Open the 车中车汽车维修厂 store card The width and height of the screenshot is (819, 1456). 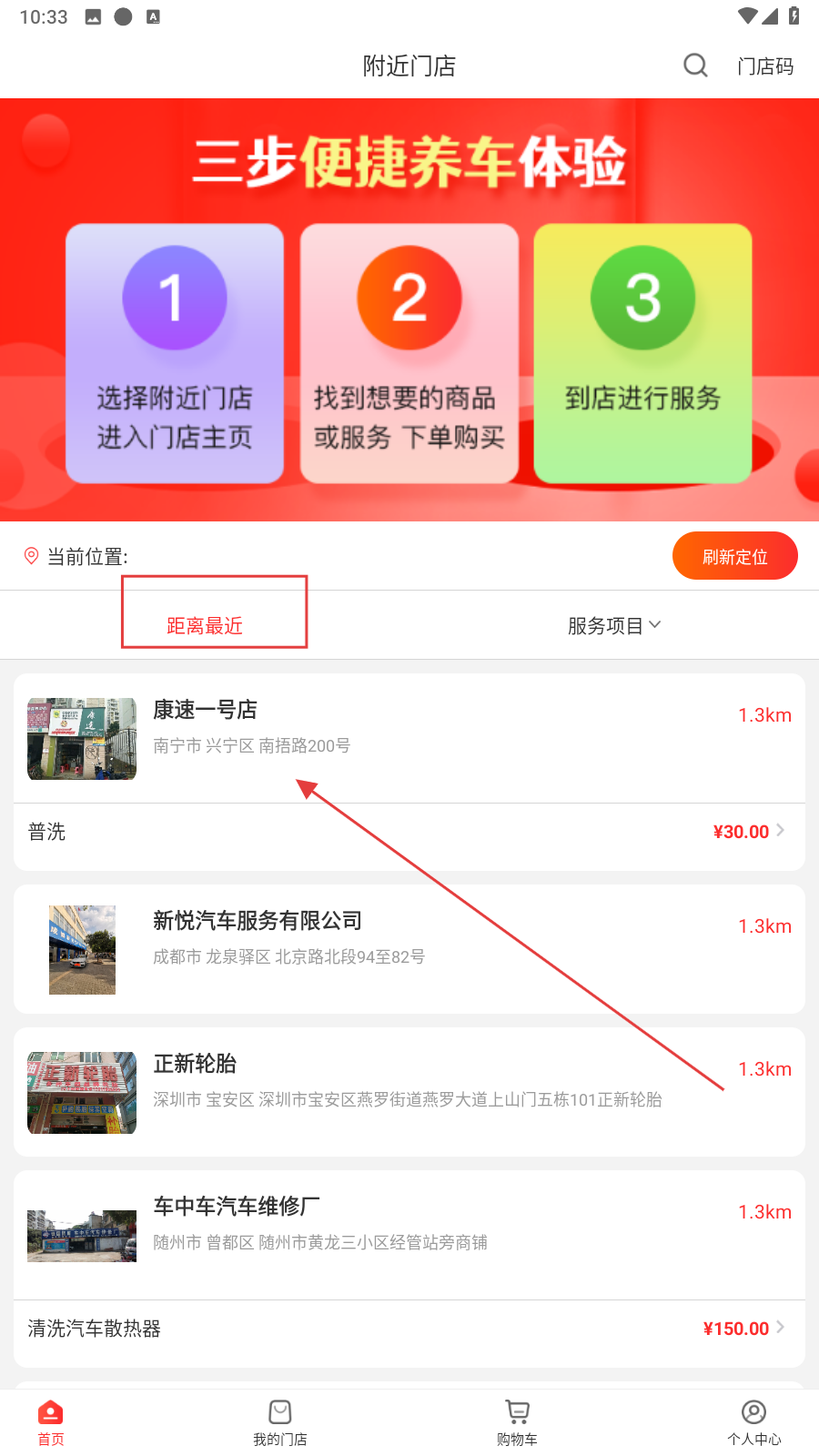click(x=409, y=1233)
